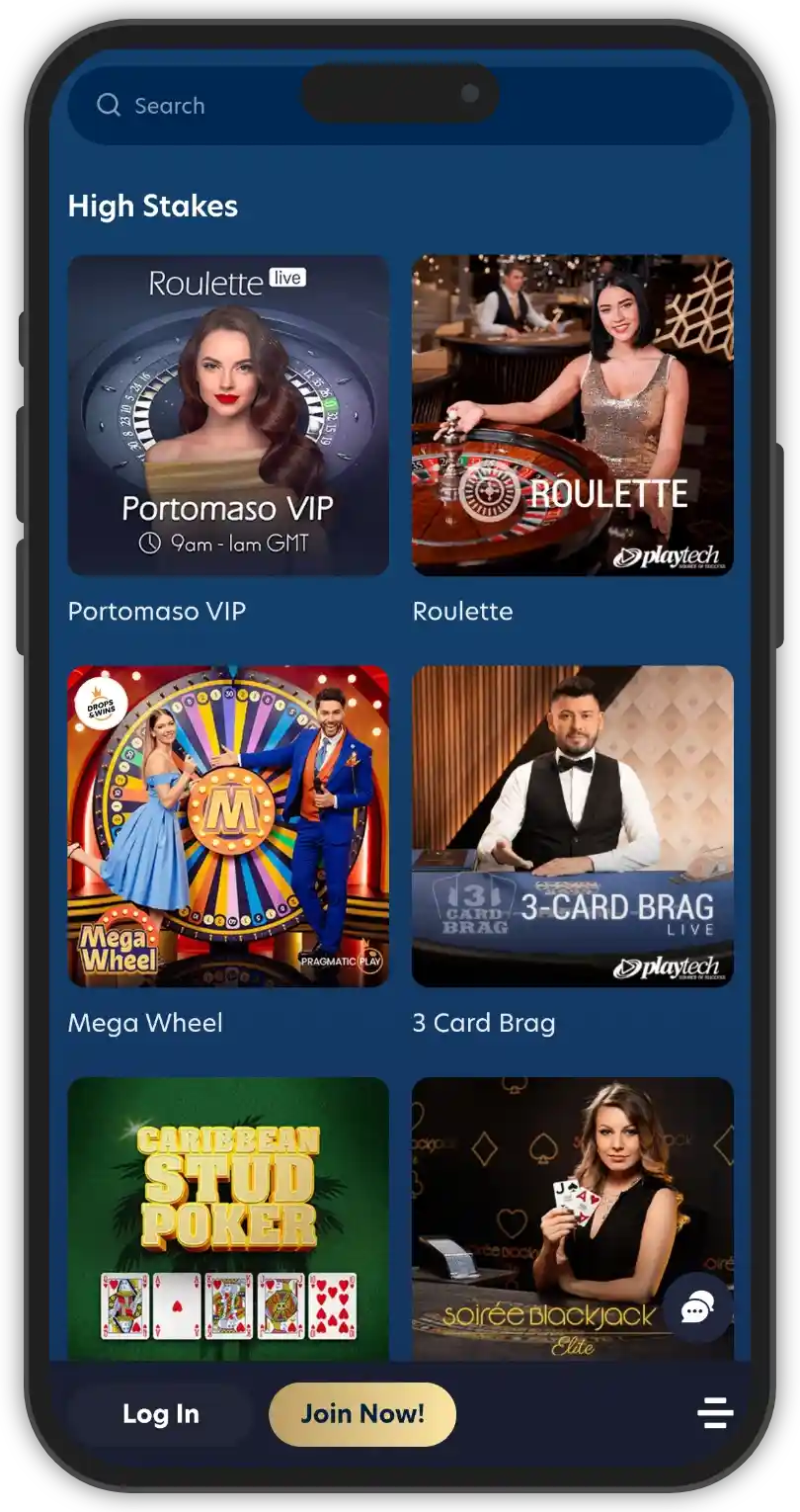Screen dimensions: 800x1512
Task: Tap the Join Now! button
Action: [x=362, y=1414]
